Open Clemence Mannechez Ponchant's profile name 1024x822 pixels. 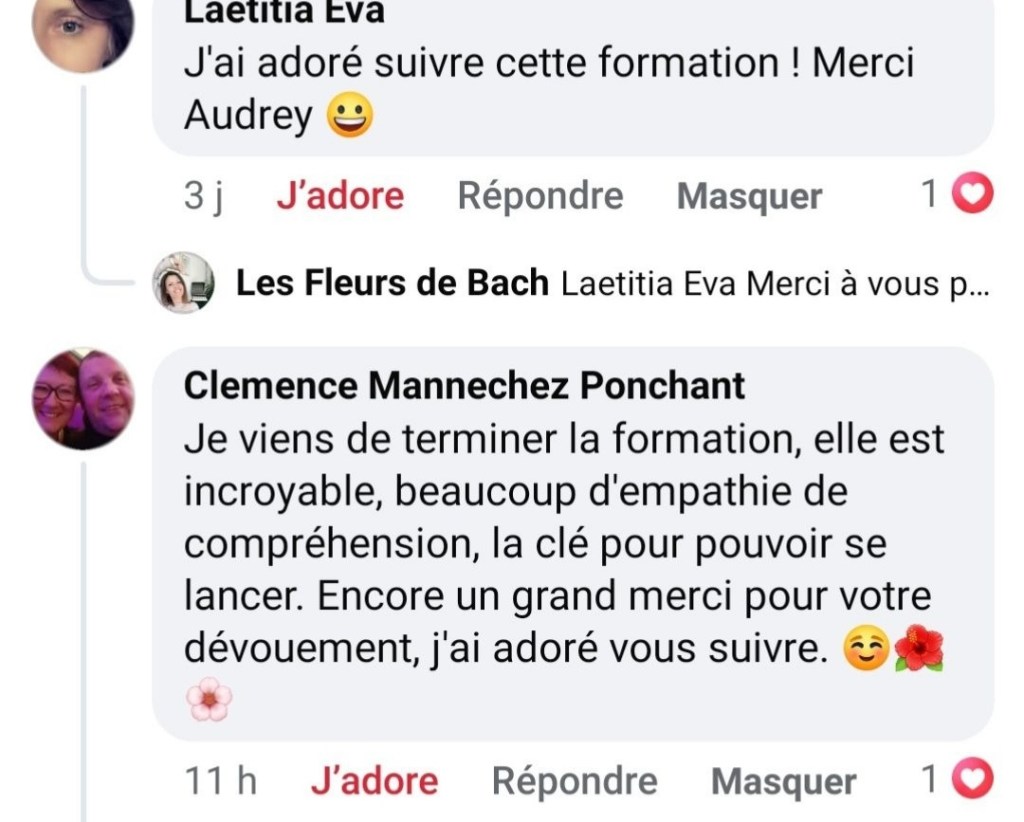coord(464,386)
